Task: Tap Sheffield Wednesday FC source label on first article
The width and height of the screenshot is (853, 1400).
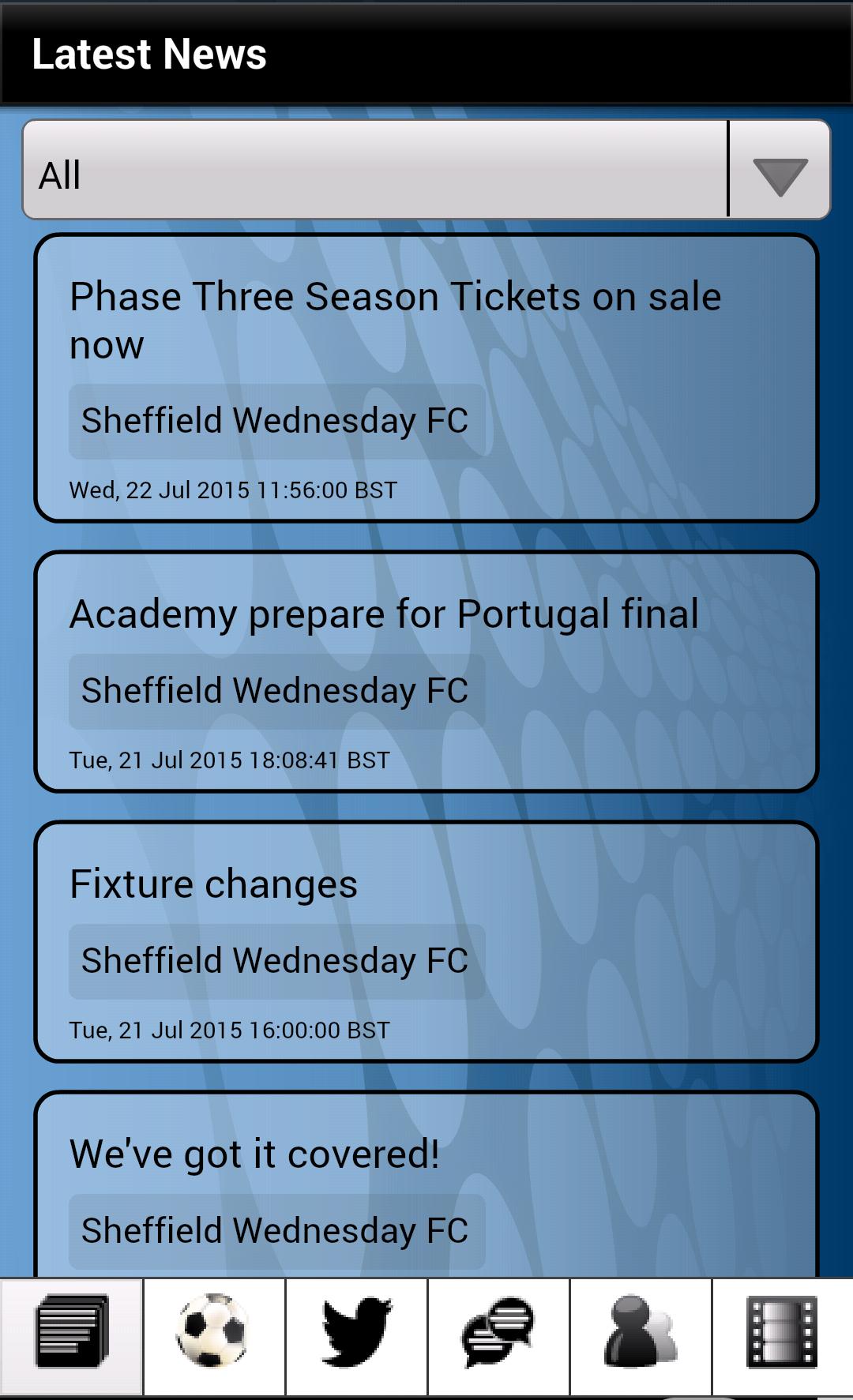Action: tap(274, 419)
